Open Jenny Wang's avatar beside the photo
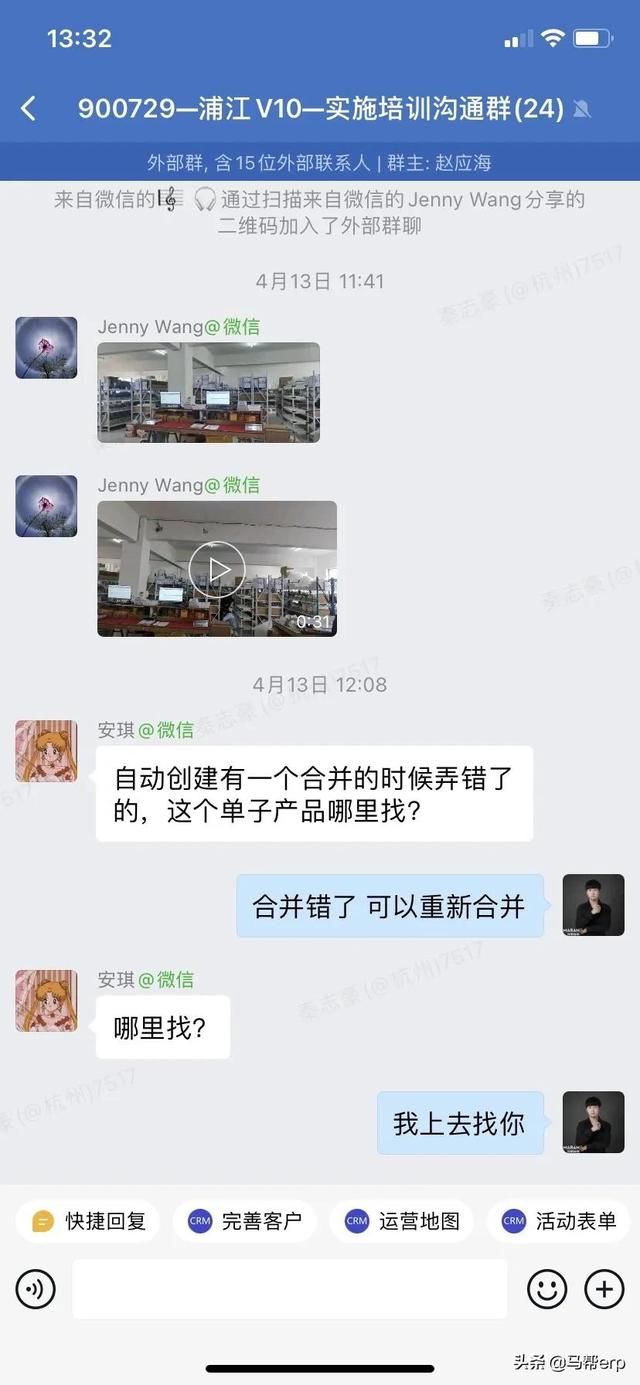640x1385 pixels. tap(46, 347)
